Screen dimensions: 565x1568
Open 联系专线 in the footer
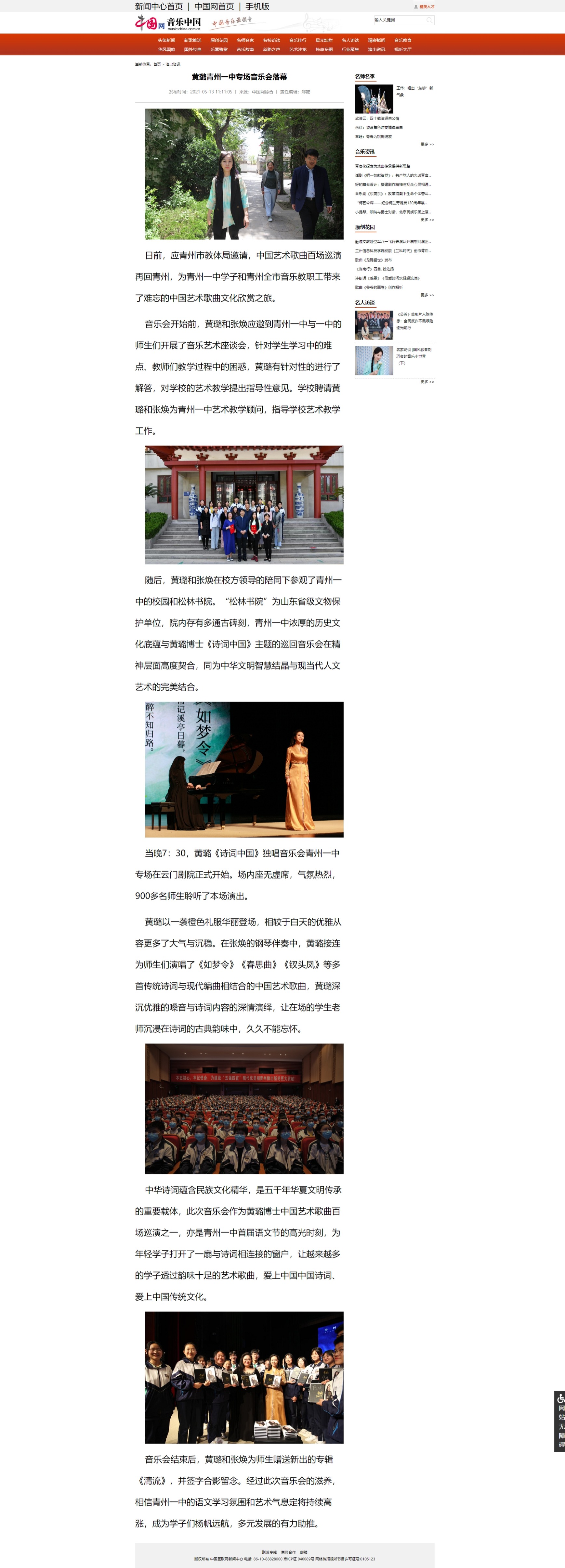pyautogui.click(x=269, y=1552)
